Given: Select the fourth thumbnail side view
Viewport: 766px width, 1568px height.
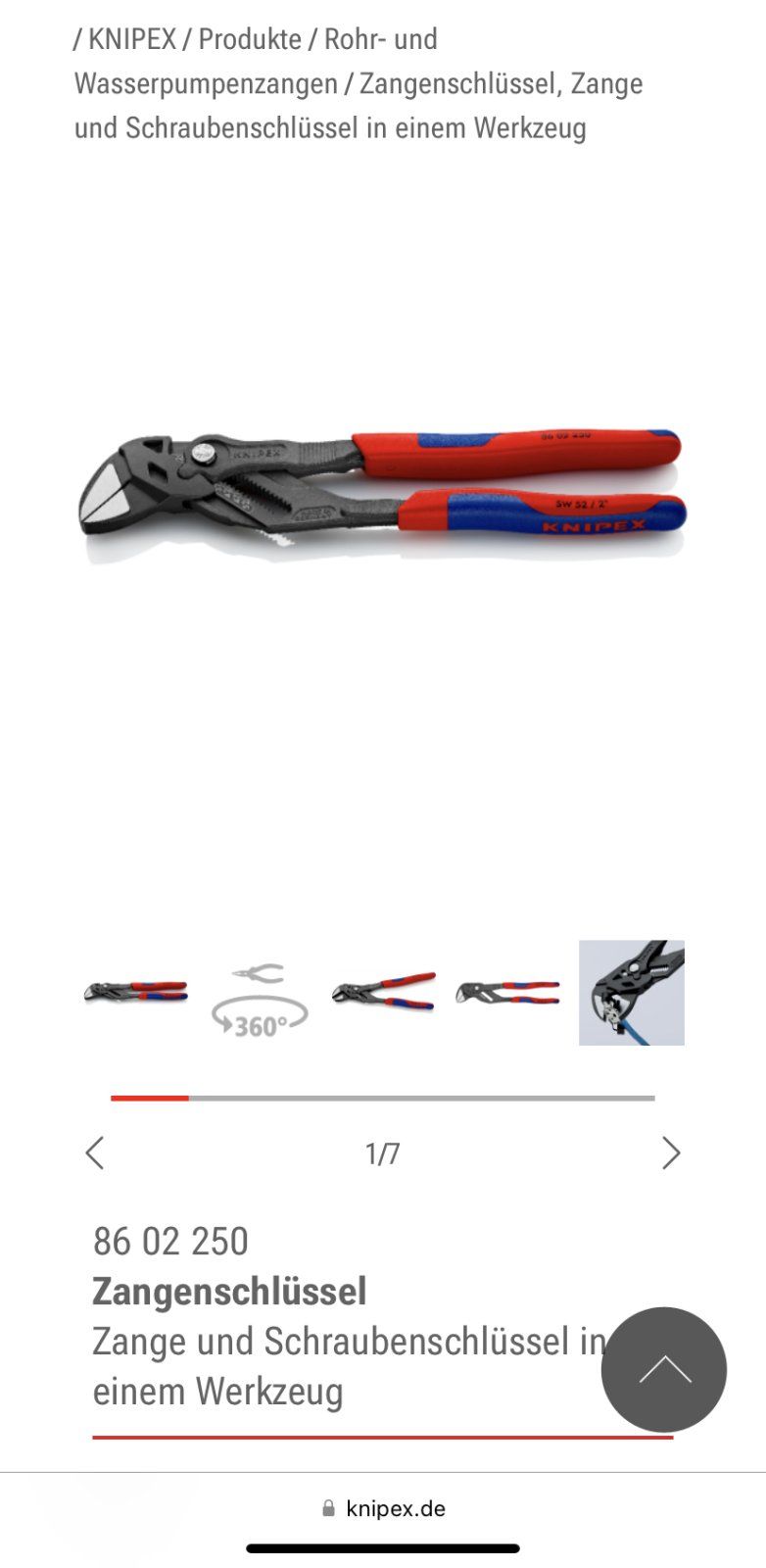Looking at the screenshot, I should tap(507, 992).
